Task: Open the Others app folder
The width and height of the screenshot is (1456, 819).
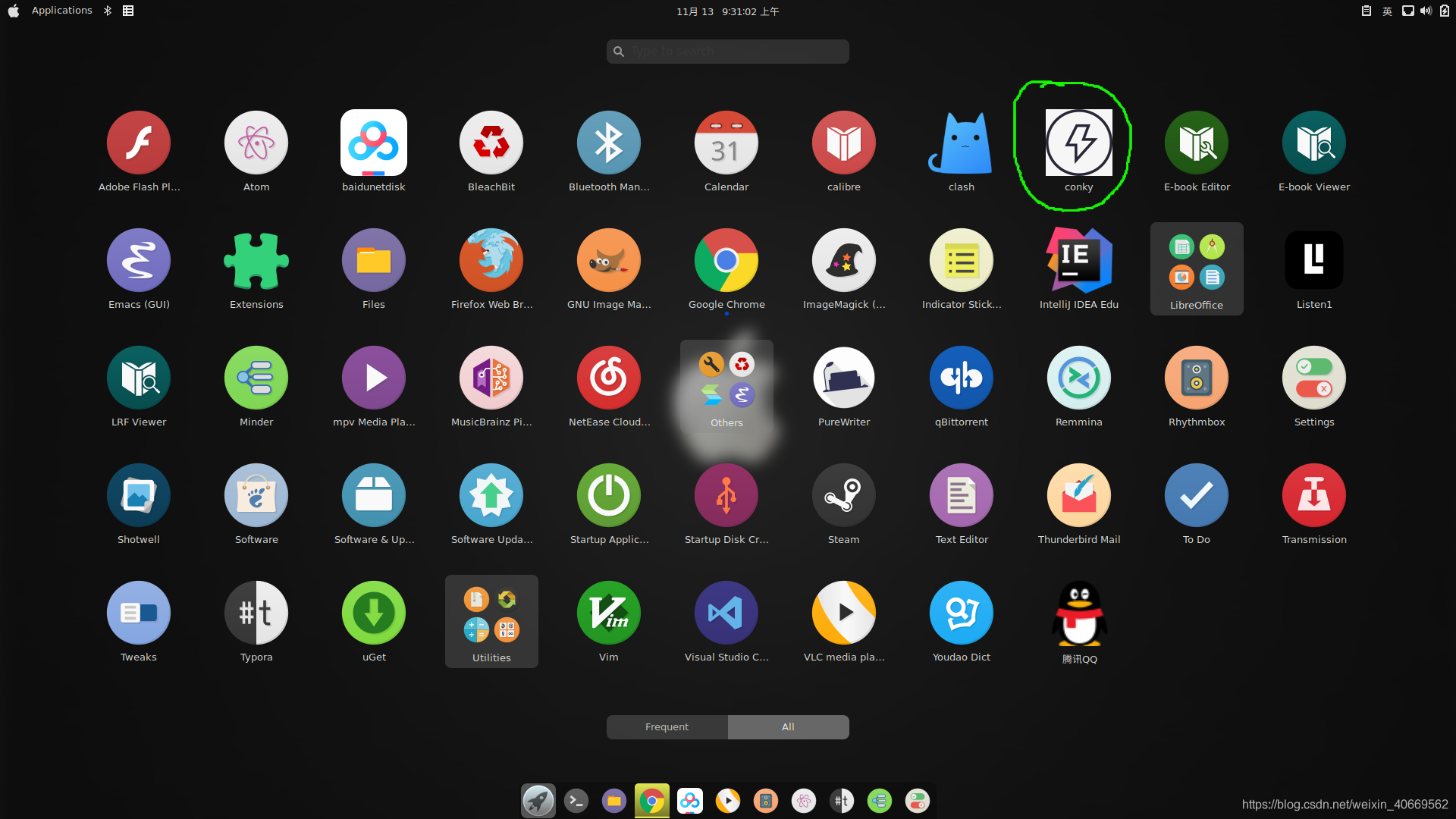Action: tap(726, 386)
